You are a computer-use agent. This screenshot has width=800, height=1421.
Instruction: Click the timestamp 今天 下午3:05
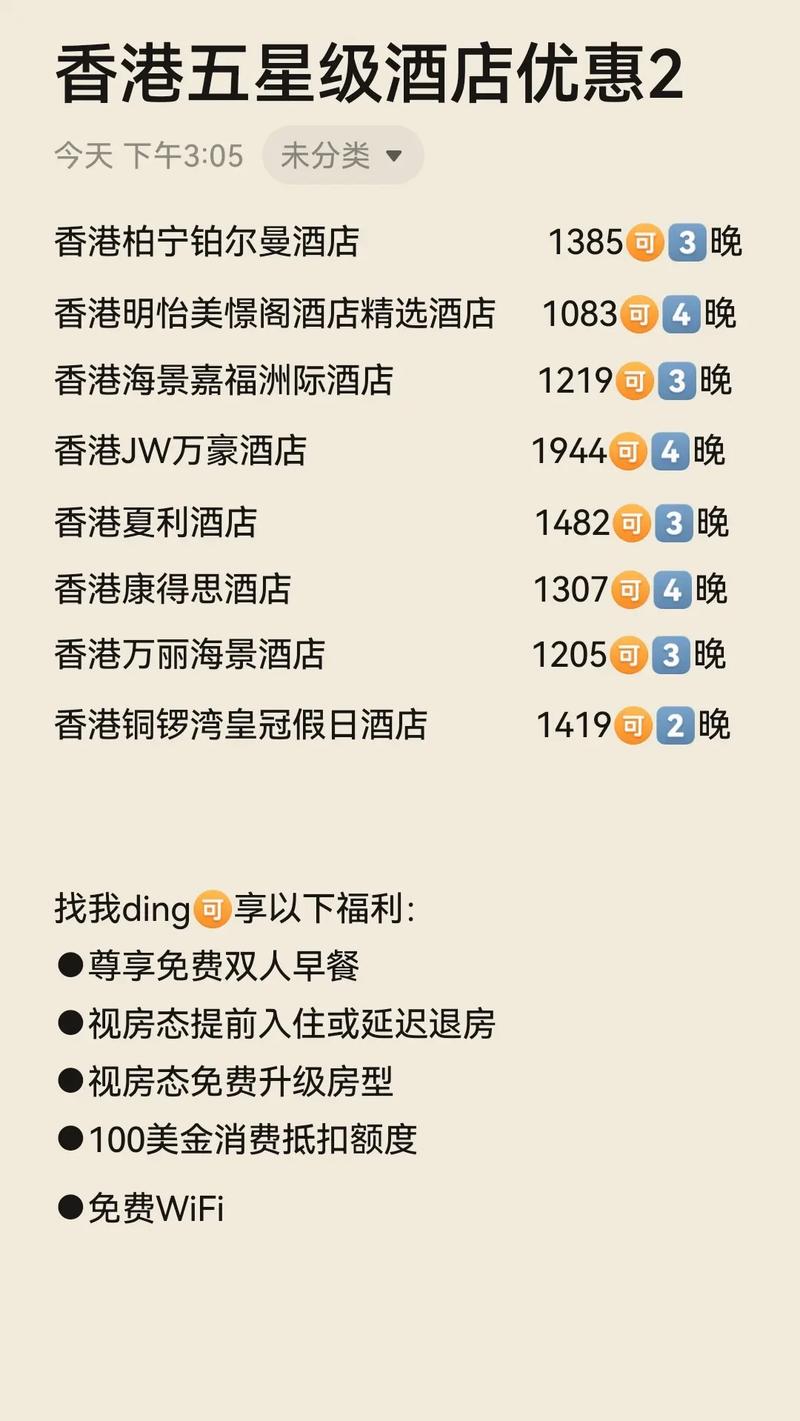[x=148, y=155]
